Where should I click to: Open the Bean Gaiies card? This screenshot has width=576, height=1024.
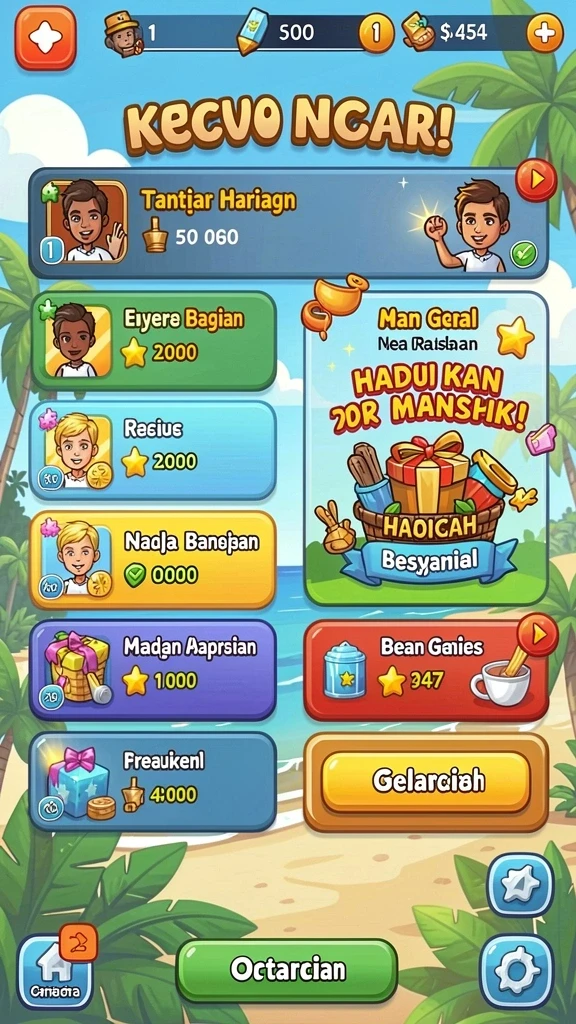click(x=426, y=671)
